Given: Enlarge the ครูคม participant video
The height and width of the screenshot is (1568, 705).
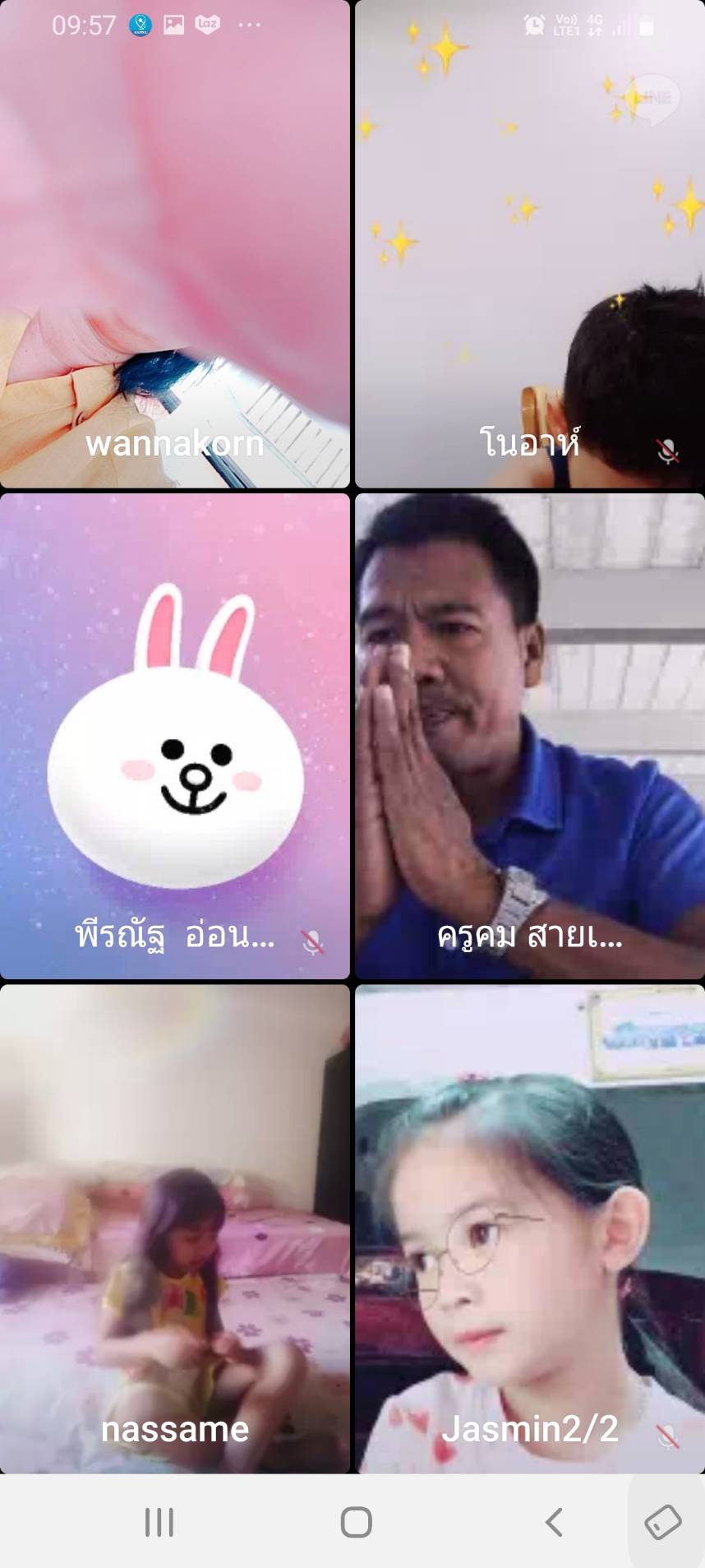Looking at the screenshot, I should (530, 736).
